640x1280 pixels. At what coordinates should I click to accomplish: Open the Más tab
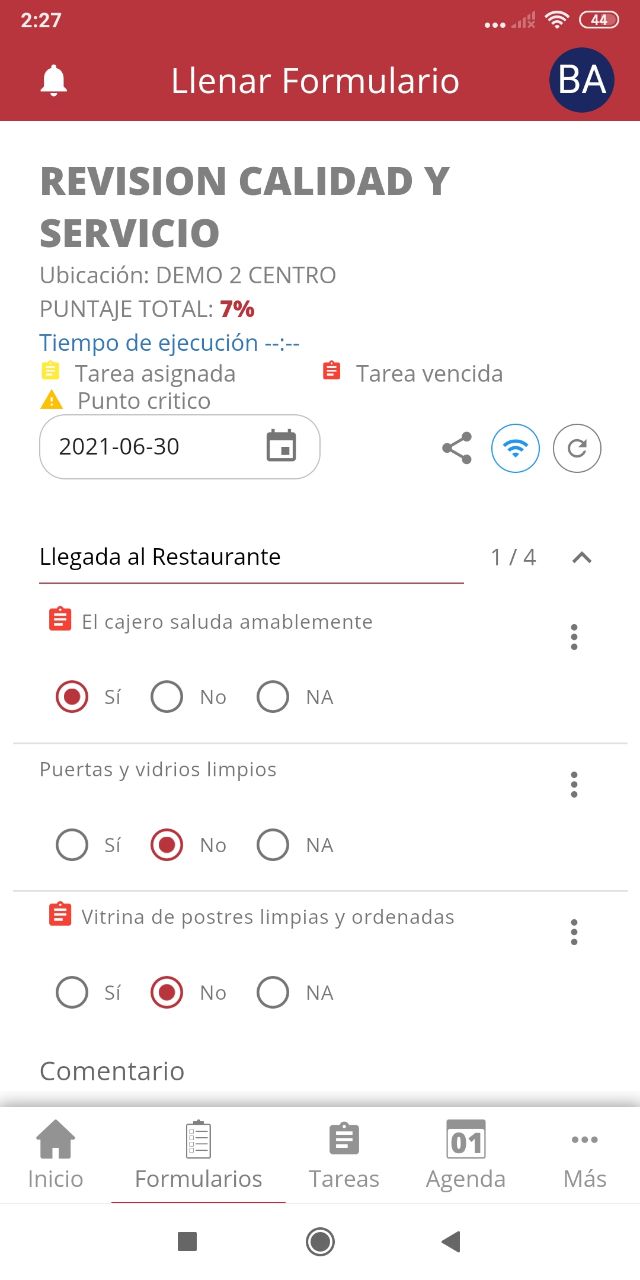(x=584, y=1156)
